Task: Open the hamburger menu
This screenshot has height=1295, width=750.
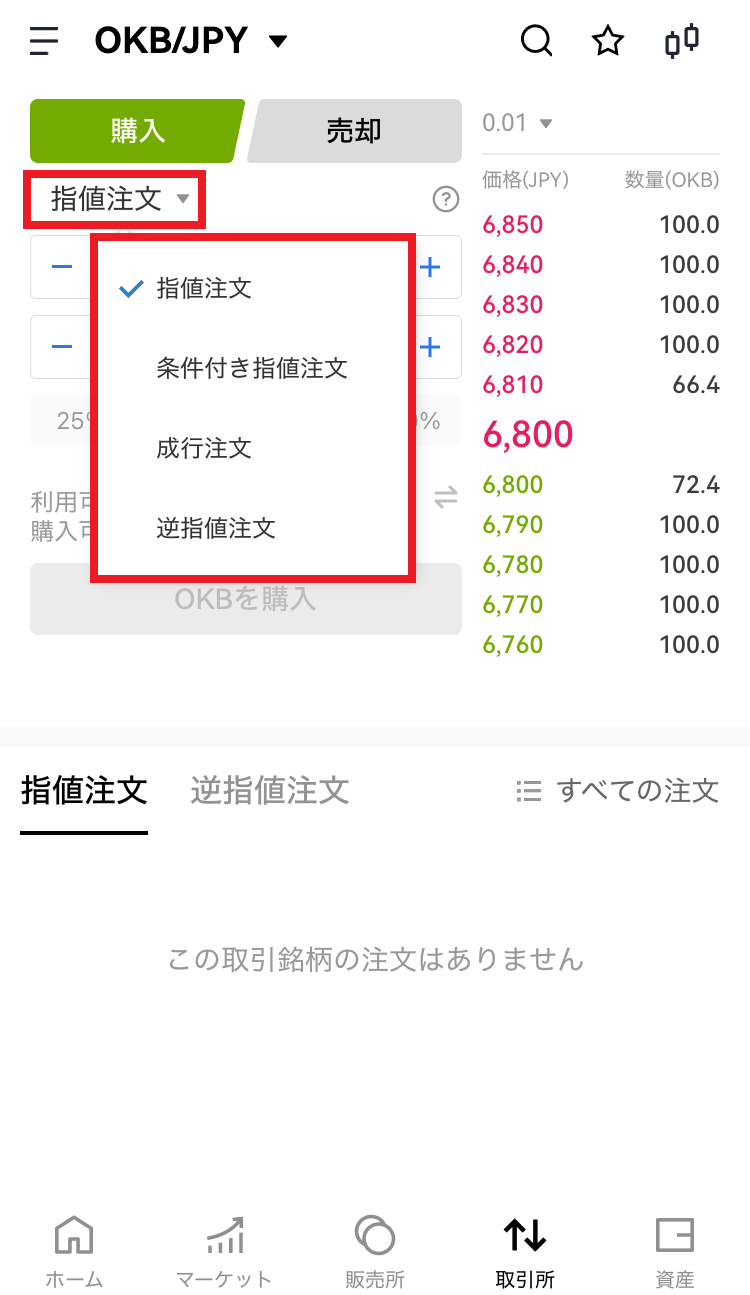Action: point(44,41)
